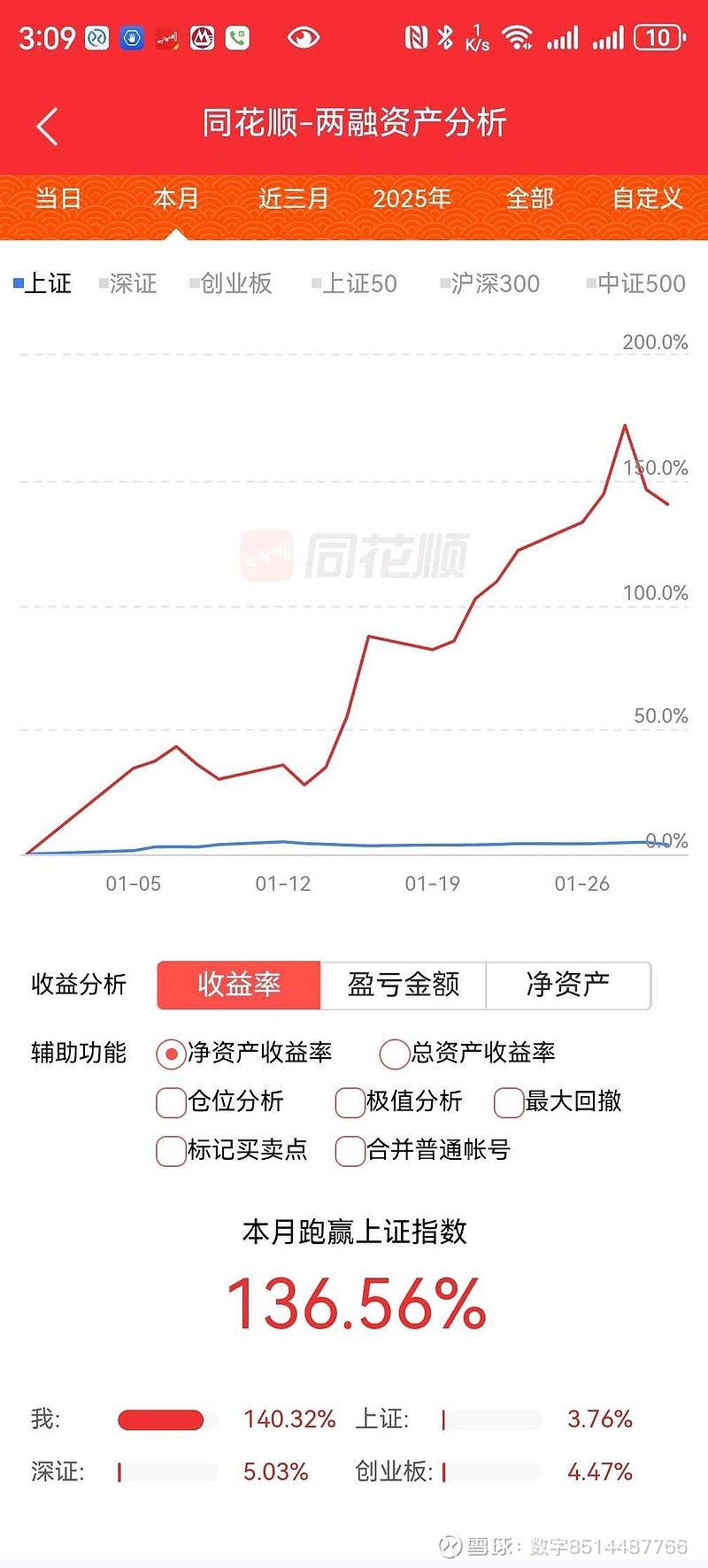The image size is (708, 1568).
Task: Click the 盈亏金额 button
Action: 404,985
